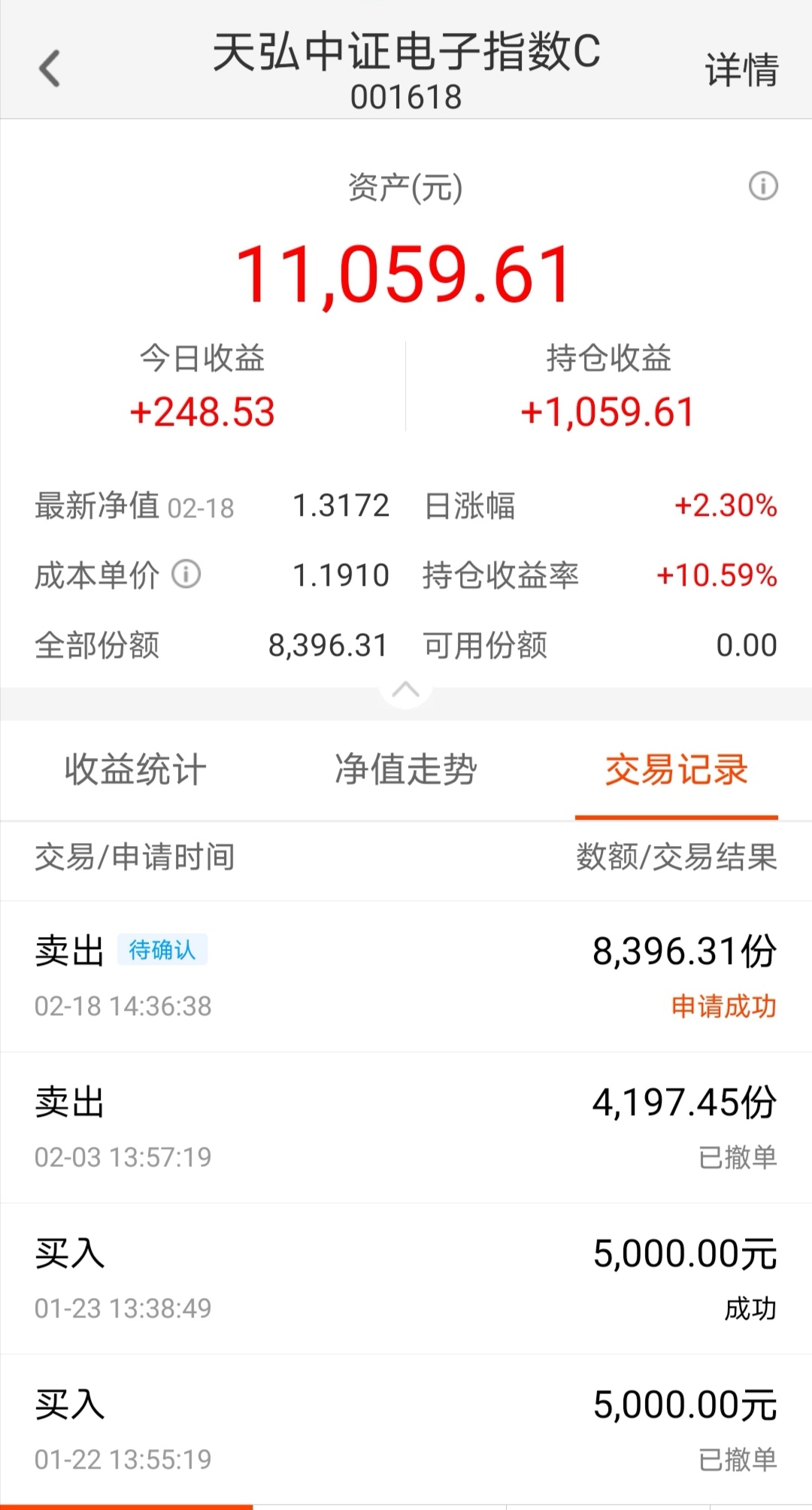Open 详情 in the header
Image resolution: width=812 pixels, height=1510 pixels.
point(741,69)
